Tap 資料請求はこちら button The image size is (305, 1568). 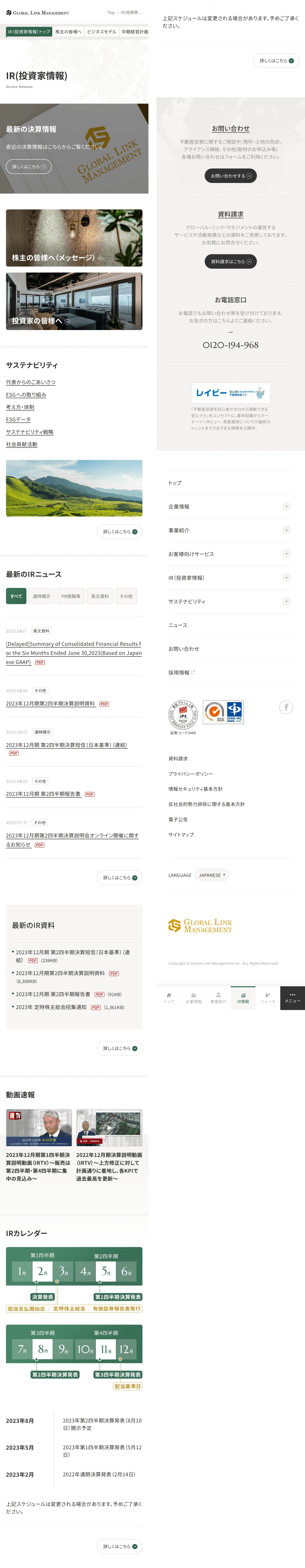click(x=230, y=262)
